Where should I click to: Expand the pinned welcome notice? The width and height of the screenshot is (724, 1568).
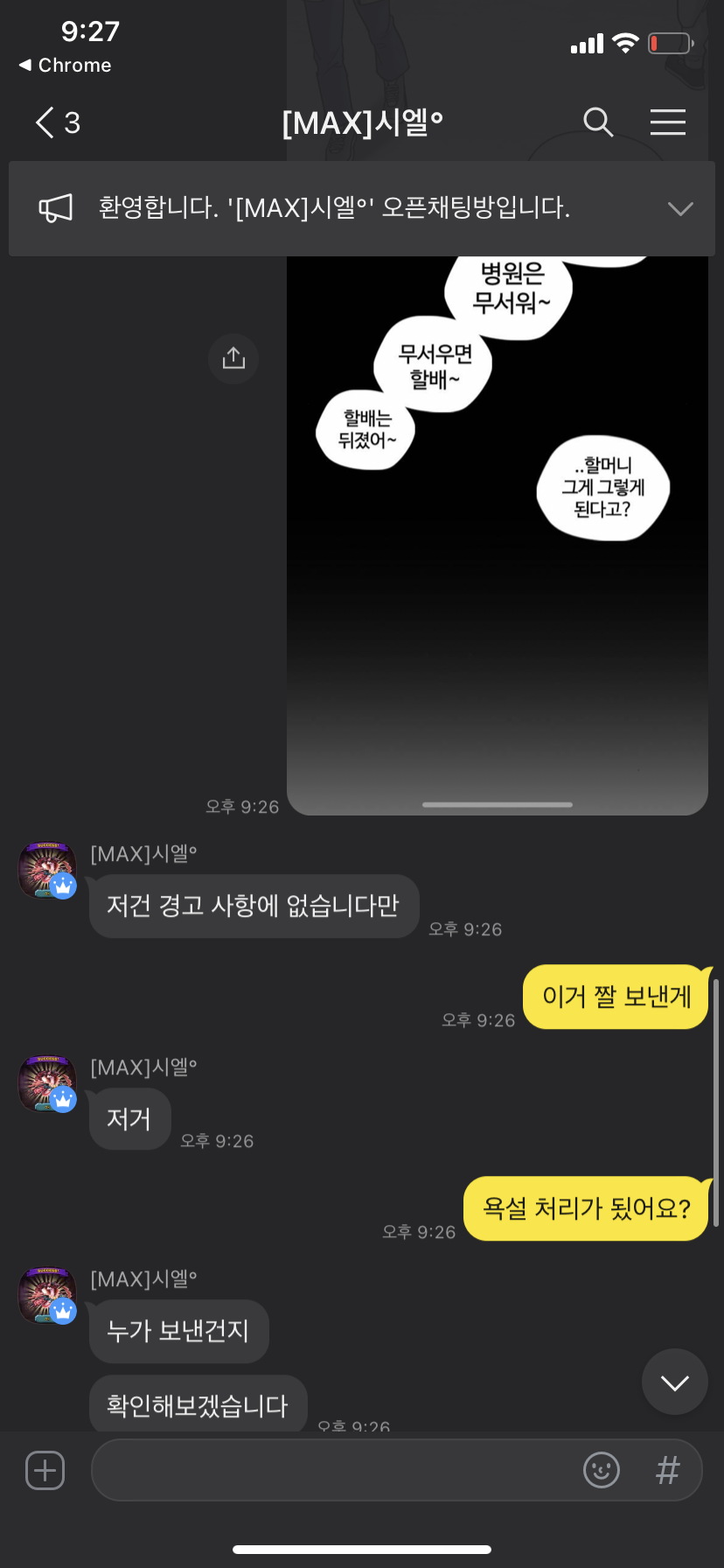[679, 208]
